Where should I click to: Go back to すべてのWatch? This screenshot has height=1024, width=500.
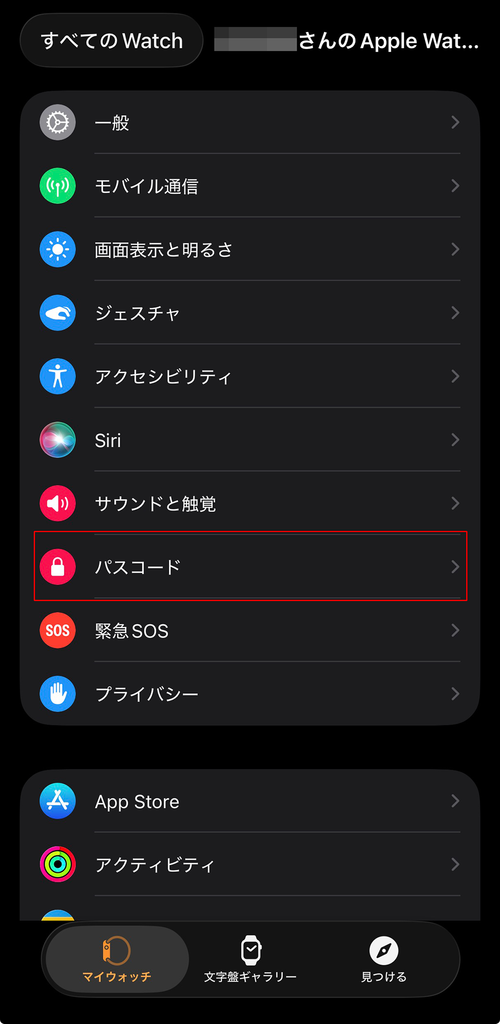pyautogui.click(x=112, y=40)
